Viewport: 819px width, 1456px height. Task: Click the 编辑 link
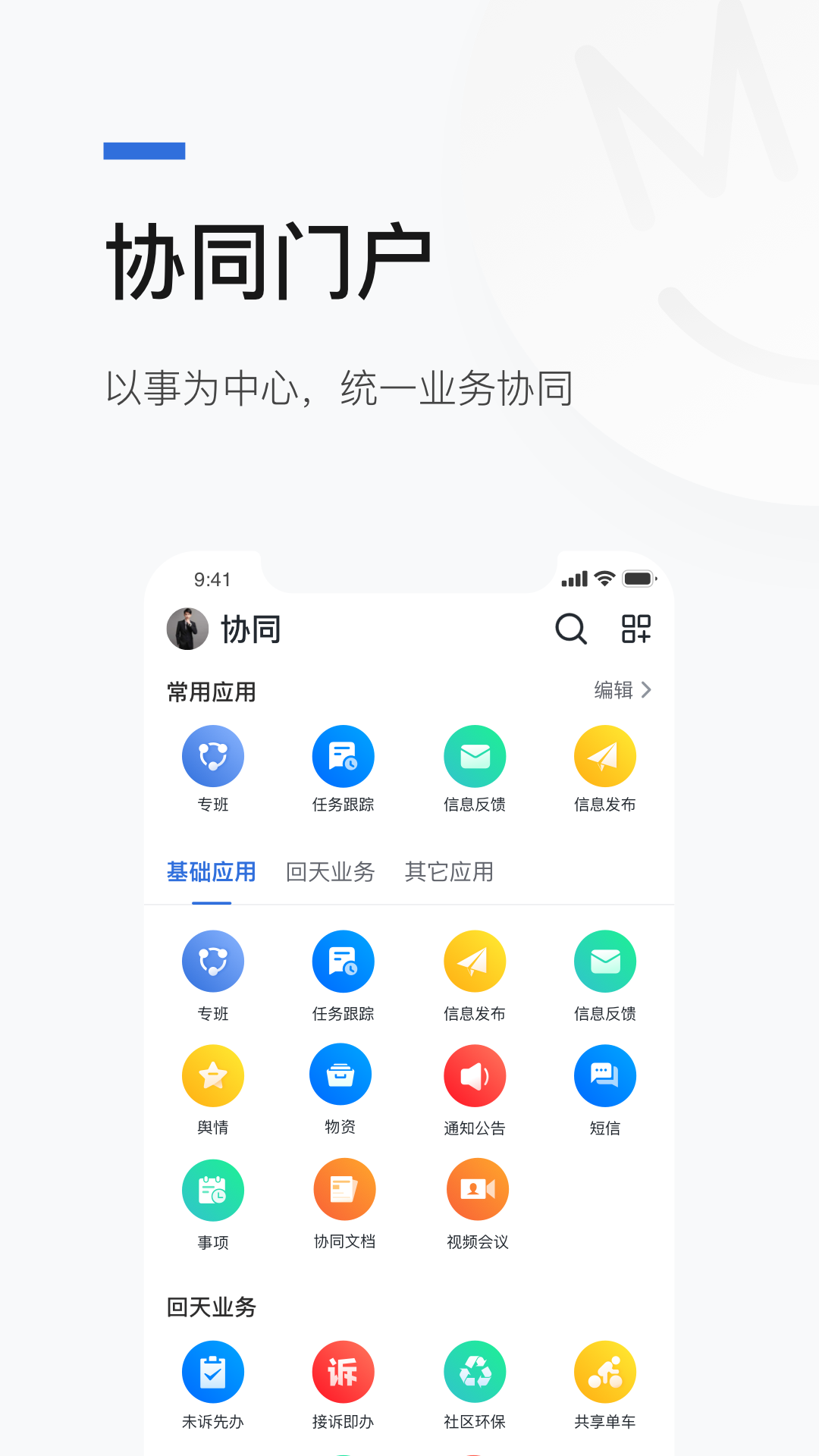pyautogui.click(x=614, y=690)
